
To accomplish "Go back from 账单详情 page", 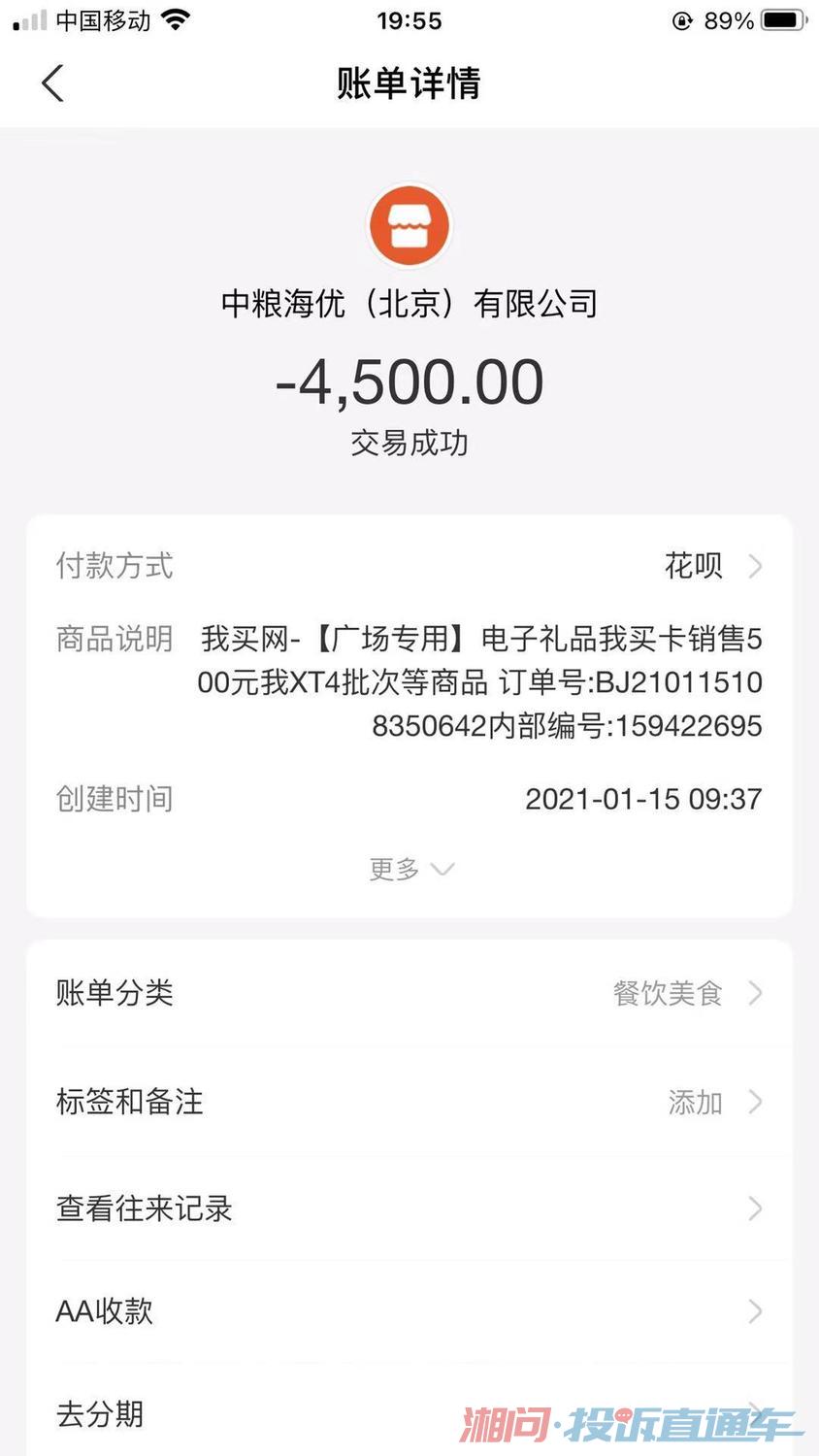I will pos(53,83).
